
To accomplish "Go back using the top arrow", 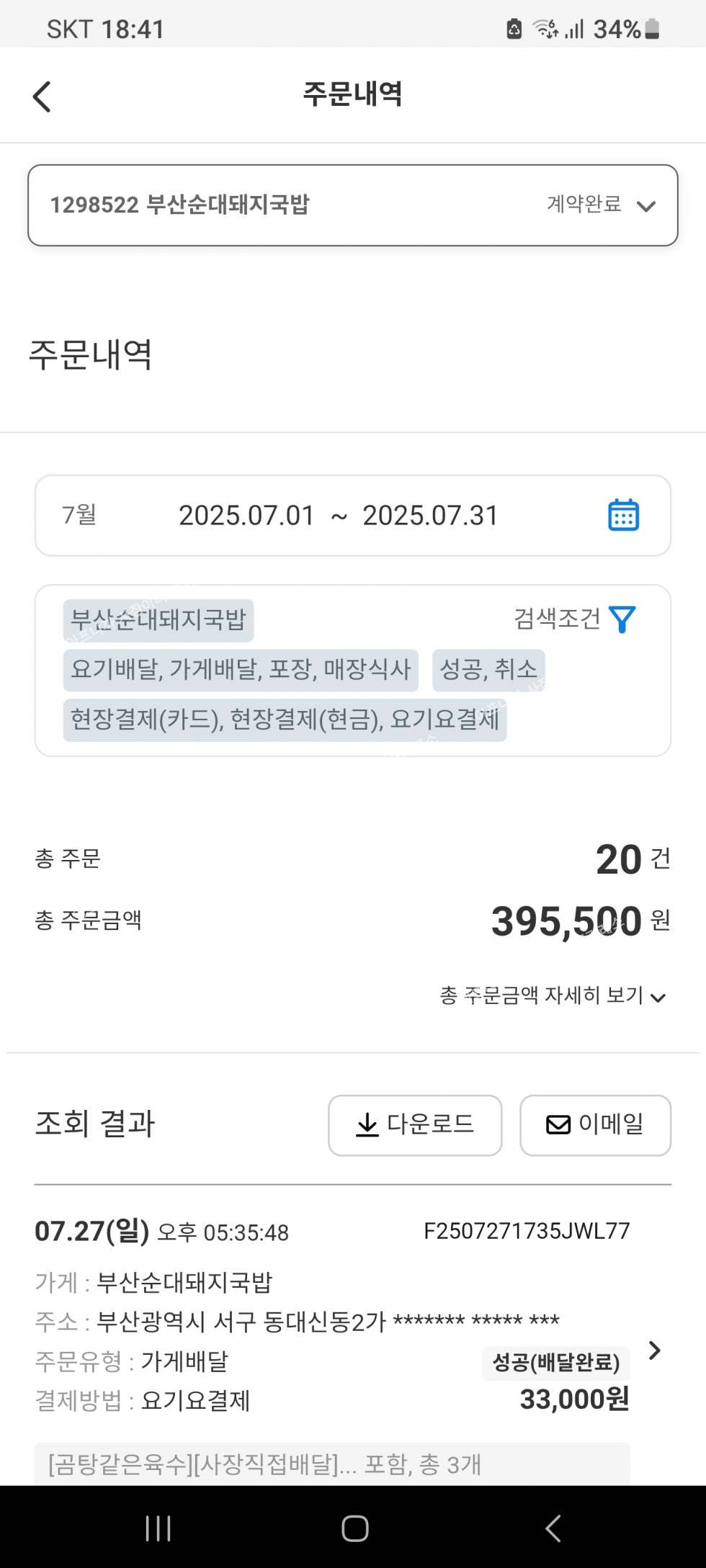I will coord(42,97).
